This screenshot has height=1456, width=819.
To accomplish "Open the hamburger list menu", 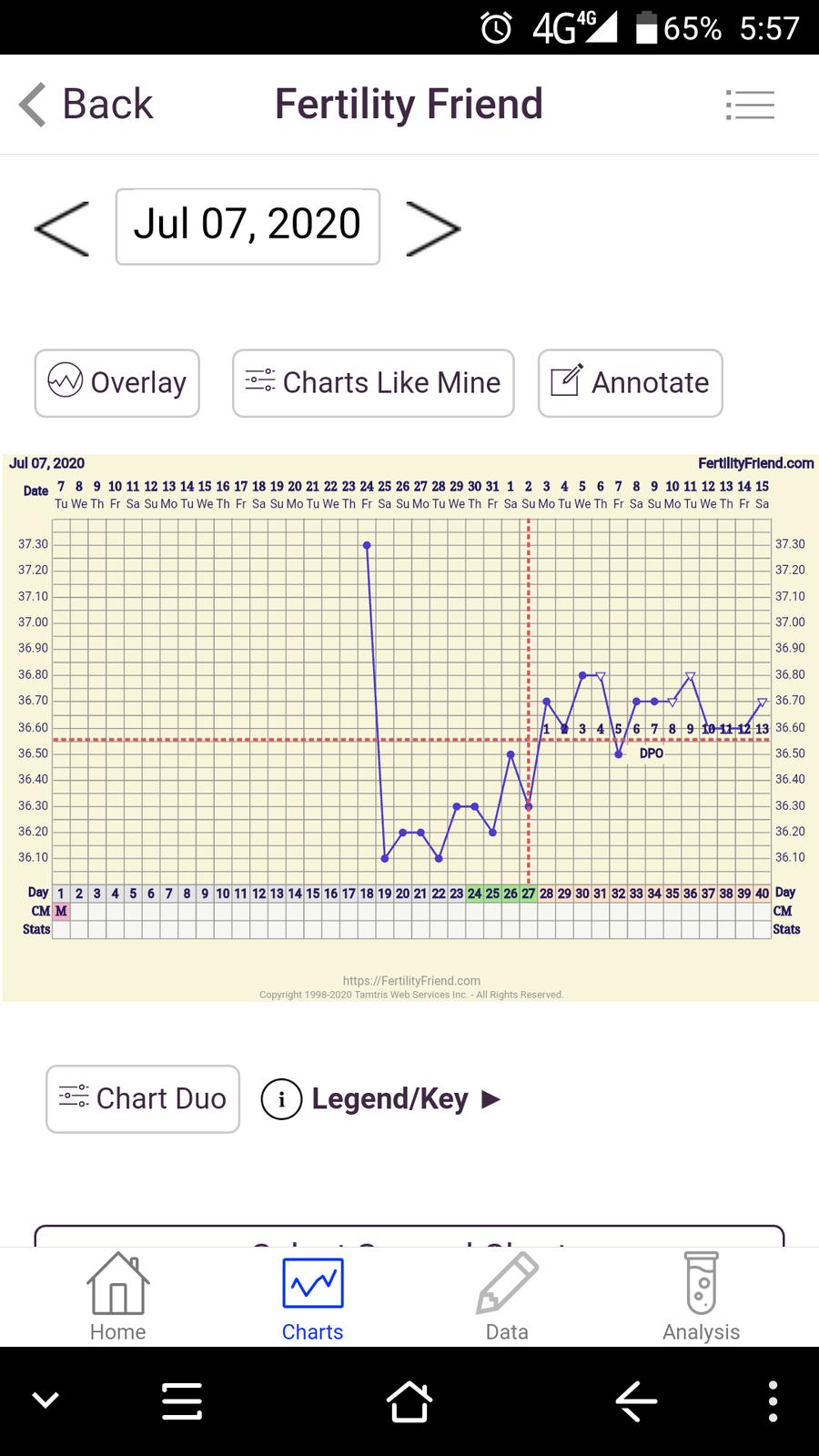I will (750, 105).
